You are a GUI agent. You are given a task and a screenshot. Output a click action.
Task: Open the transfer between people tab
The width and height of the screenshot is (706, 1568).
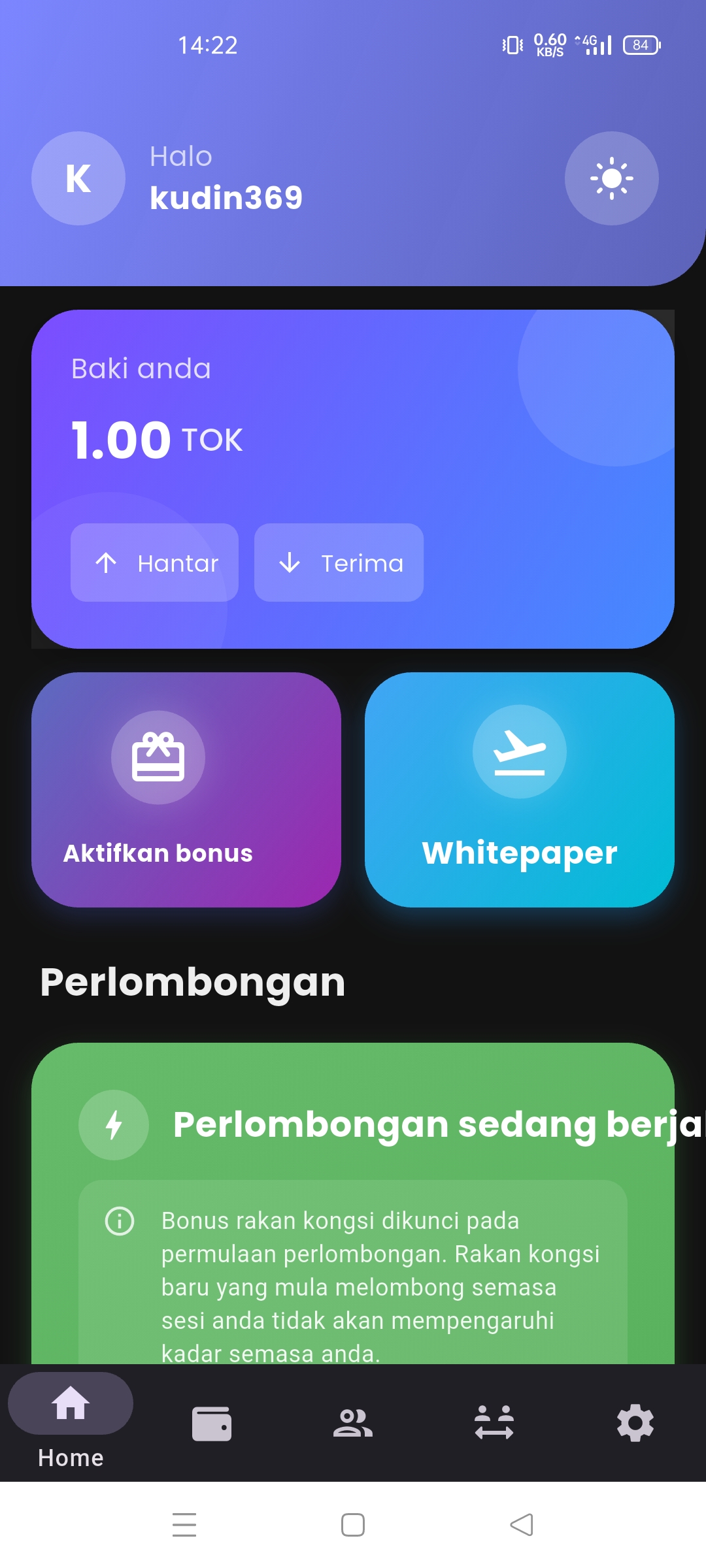[x=494, y=1423]
